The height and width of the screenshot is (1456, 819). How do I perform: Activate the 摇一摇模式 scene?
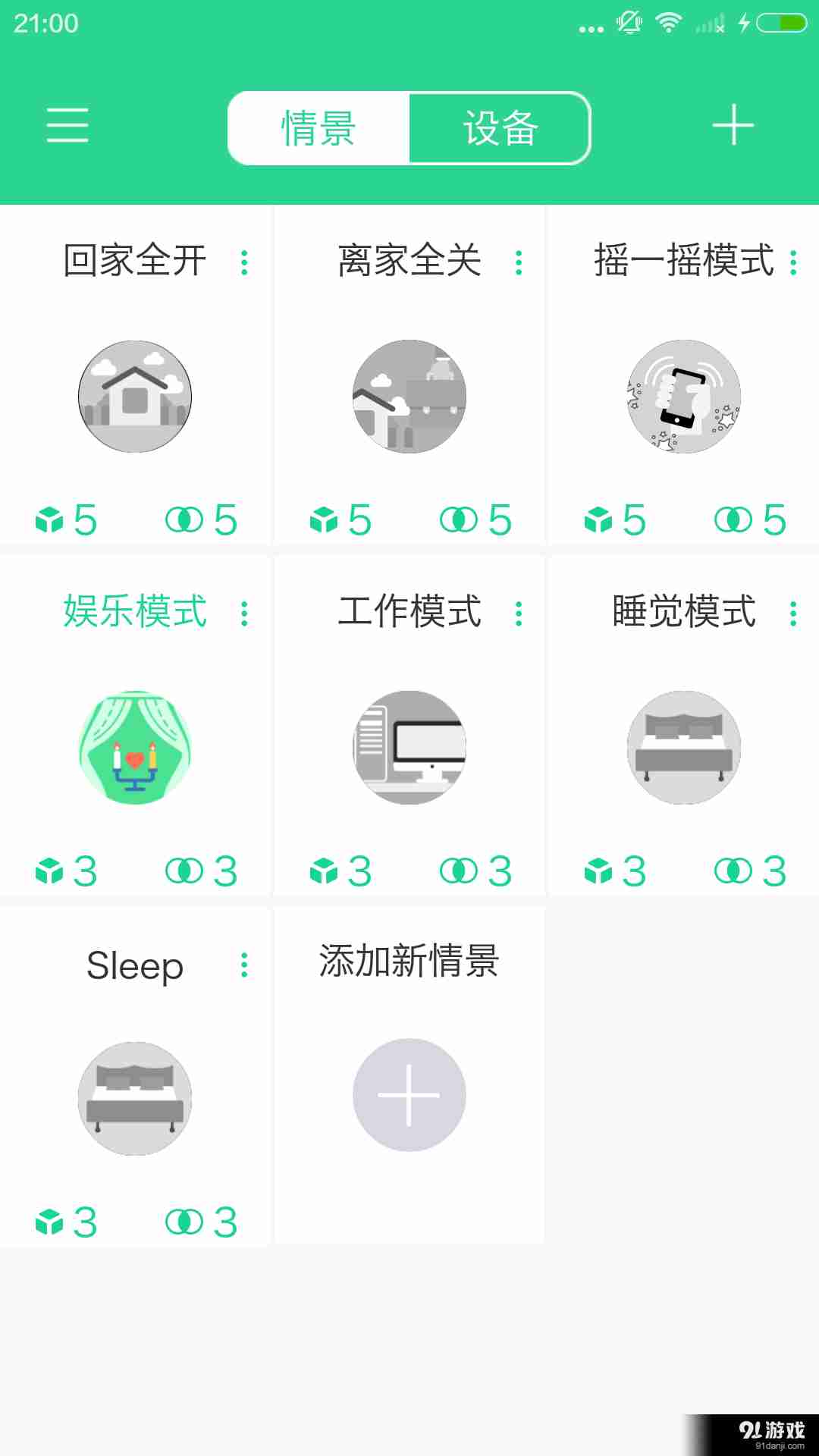point(684,397)
